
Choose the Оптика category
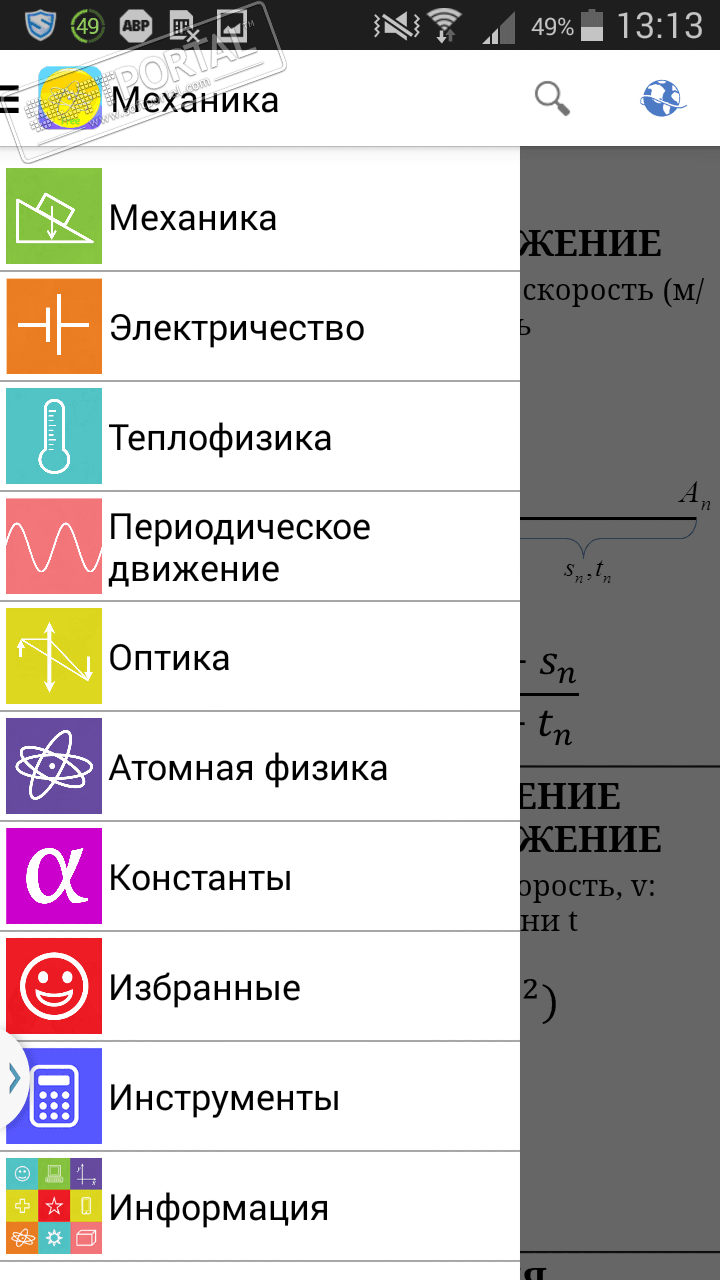tap(262, 657)
